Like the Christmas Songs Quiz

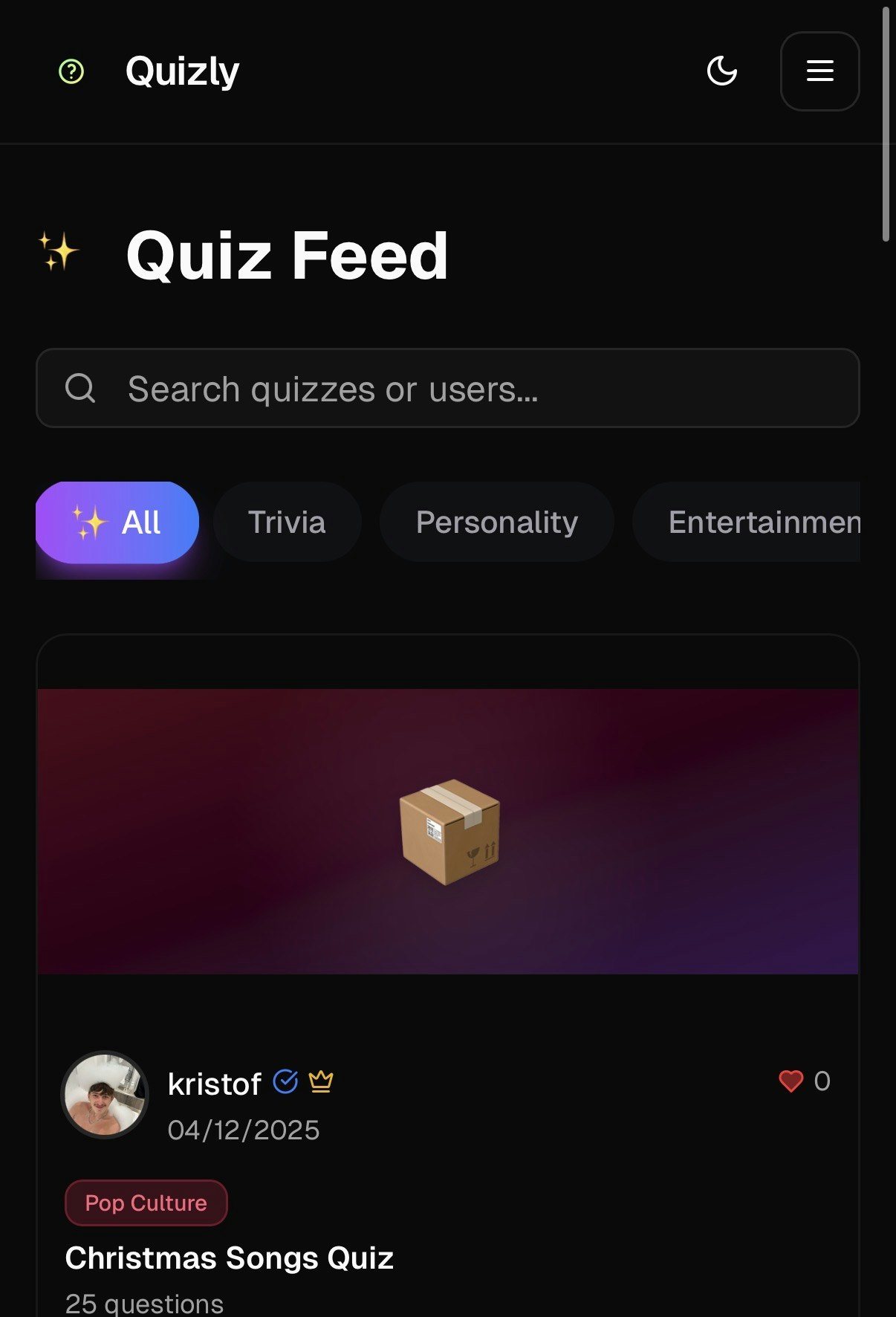coord(791,1081)
